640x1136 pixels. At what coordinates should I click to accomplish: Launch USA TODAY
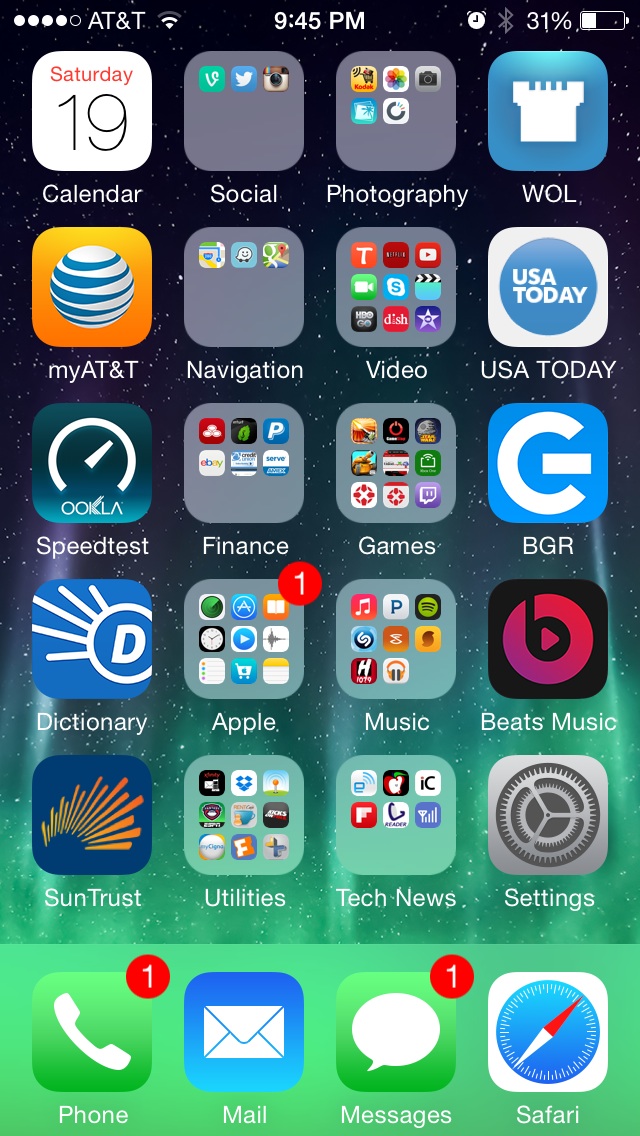coord(548,287)
